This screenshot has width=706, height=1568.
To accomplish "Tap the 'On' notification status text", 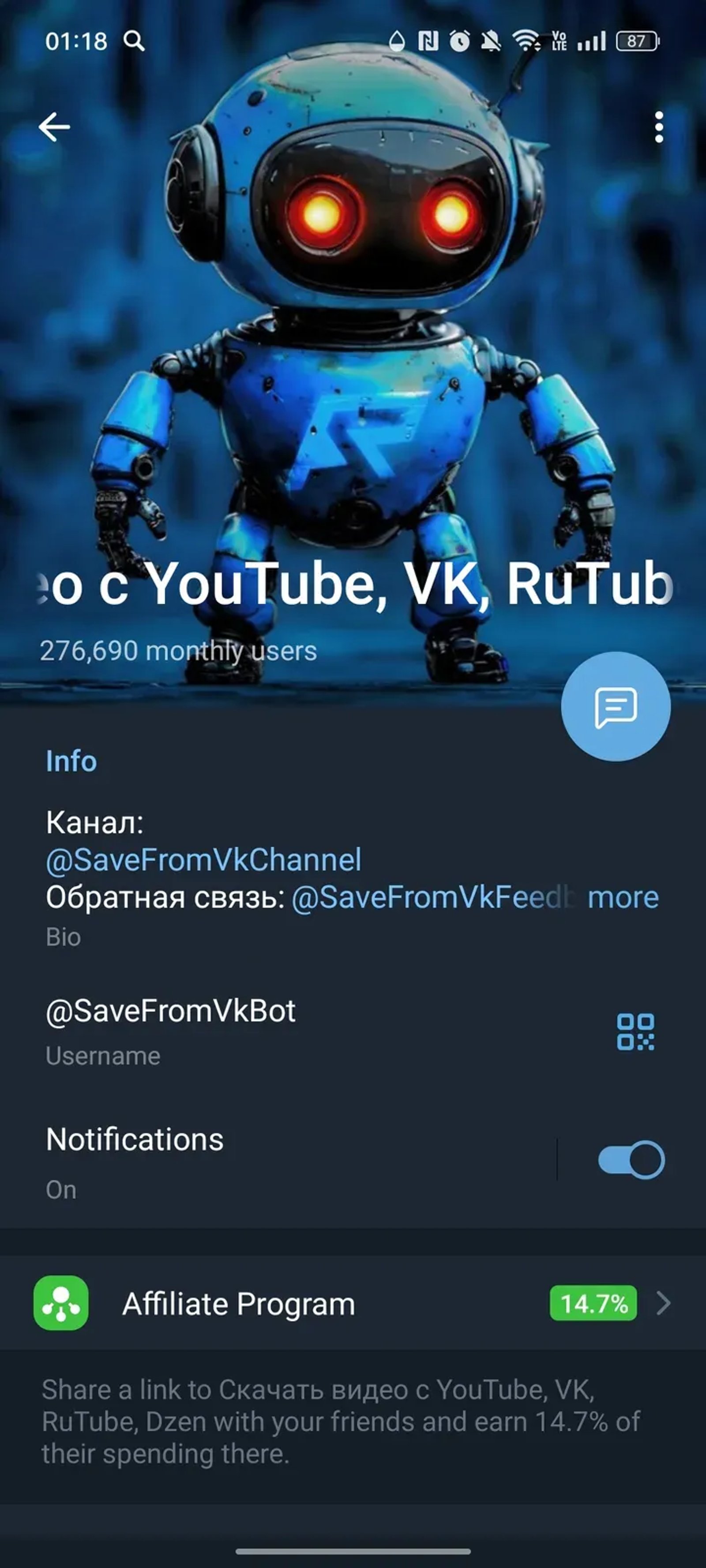I will [61, 1189].
